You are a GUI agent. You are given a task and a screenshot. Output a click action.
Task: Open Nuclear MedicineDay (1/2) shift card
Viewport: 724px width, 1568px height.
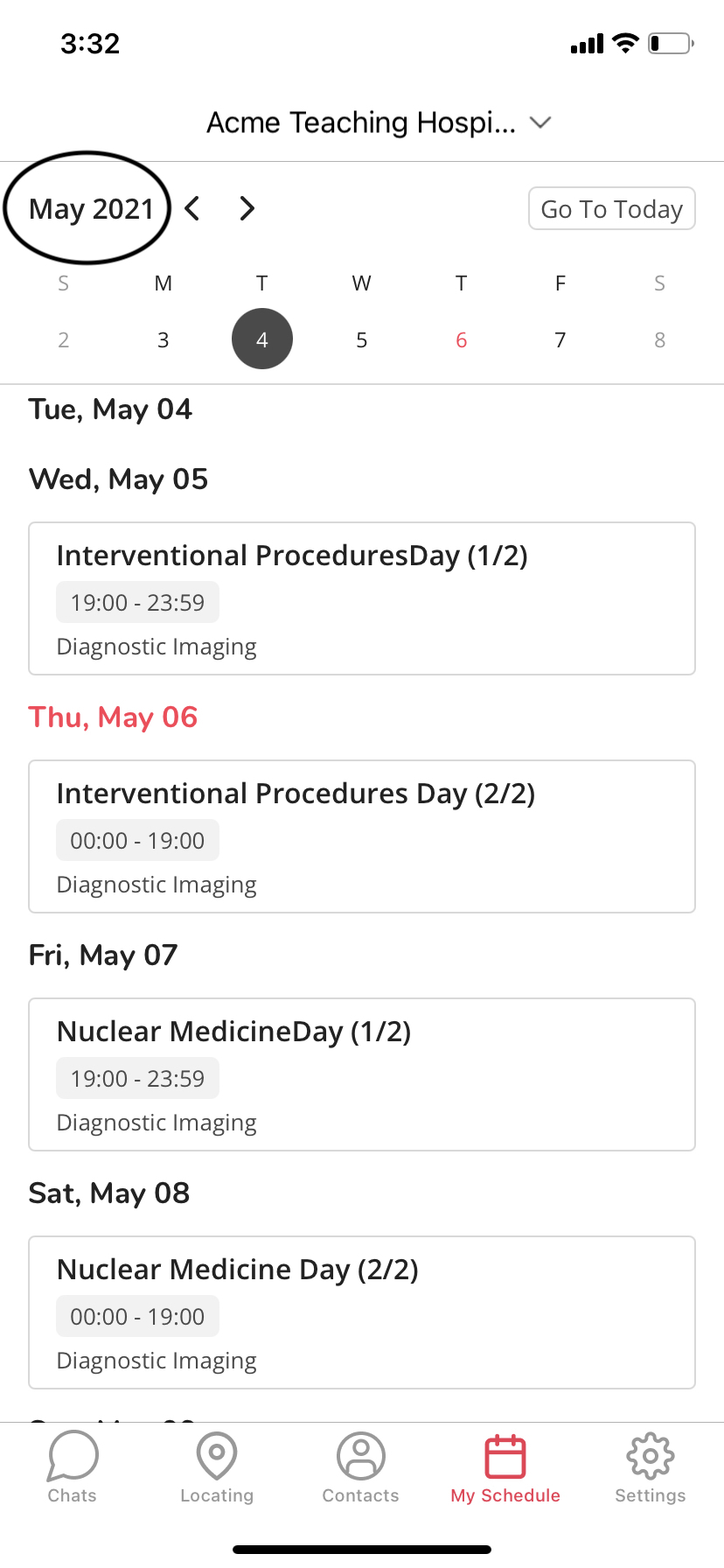click(362, 1074)
